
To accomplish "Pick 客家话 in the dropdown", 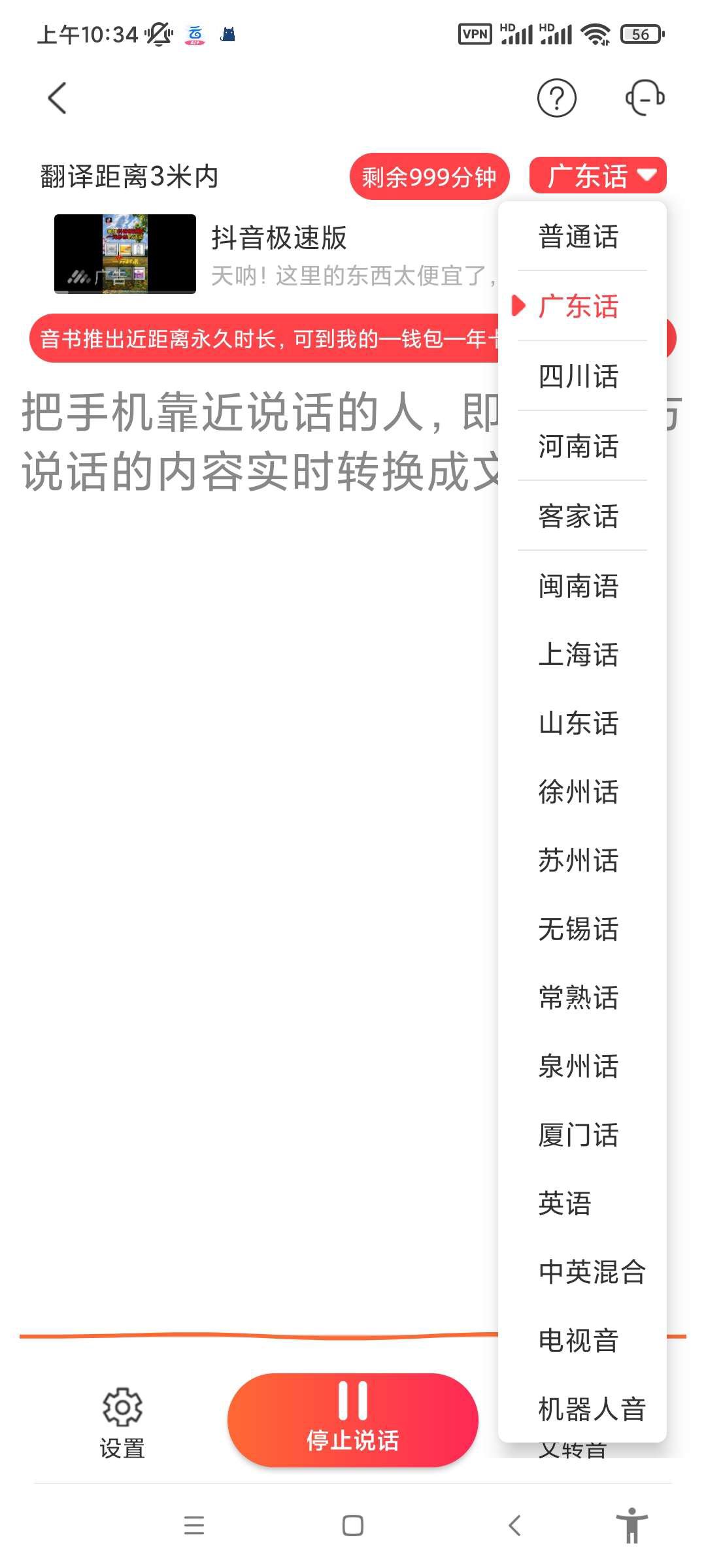I will click(x=579, y=516).
